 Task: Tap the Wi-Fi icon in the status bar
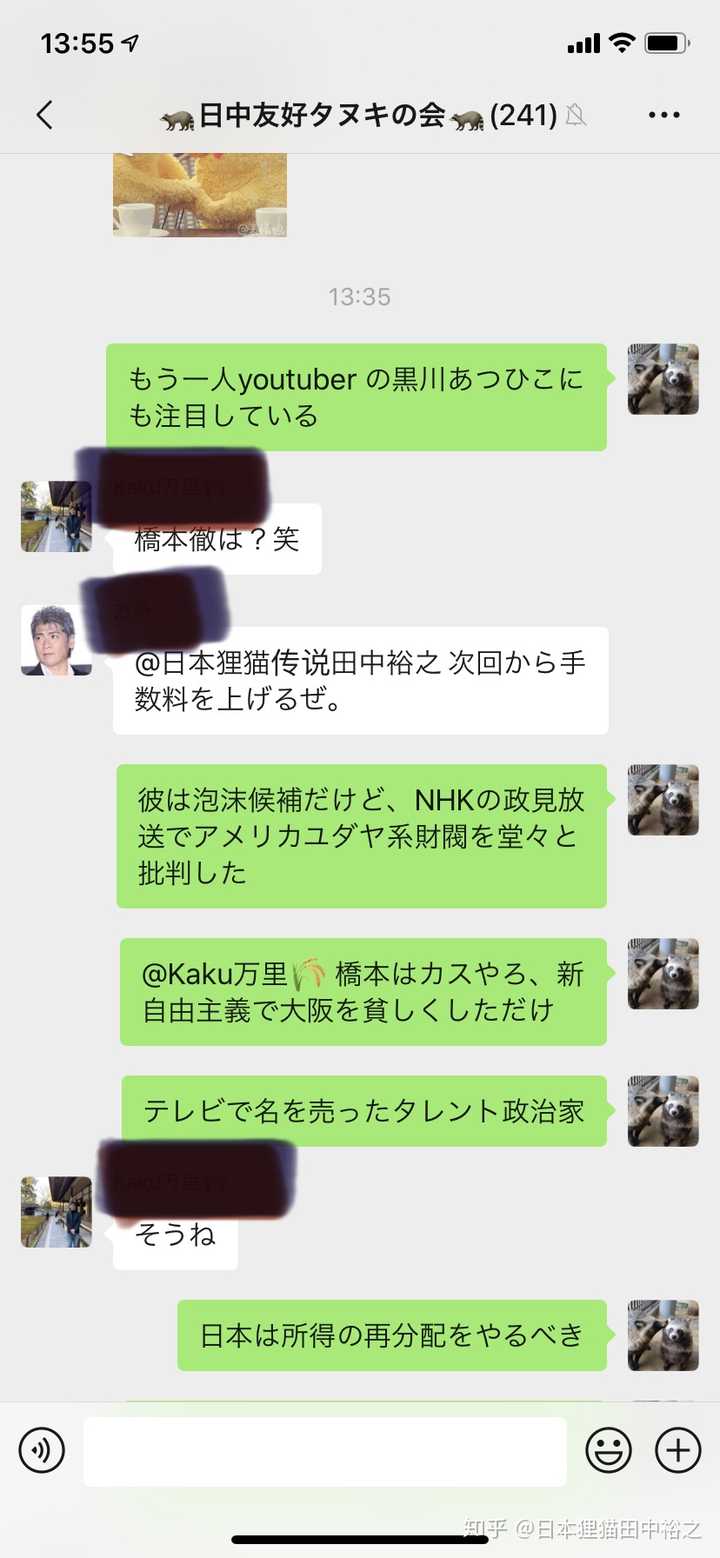[x=622, y=43]
